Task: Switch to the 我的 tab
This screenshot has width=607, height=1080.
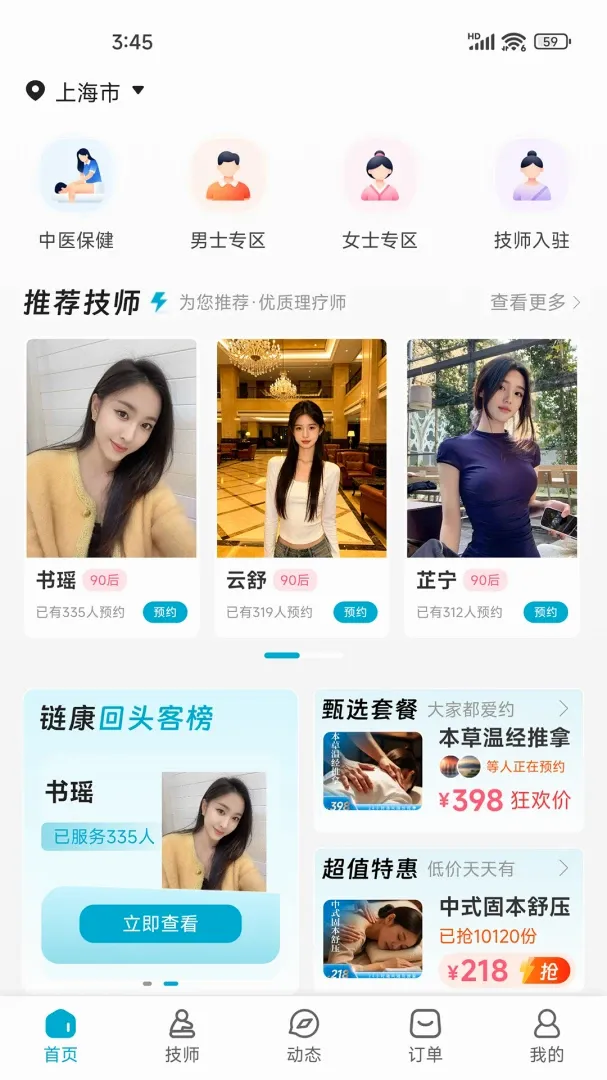Action: click(x=546, y=1036)
